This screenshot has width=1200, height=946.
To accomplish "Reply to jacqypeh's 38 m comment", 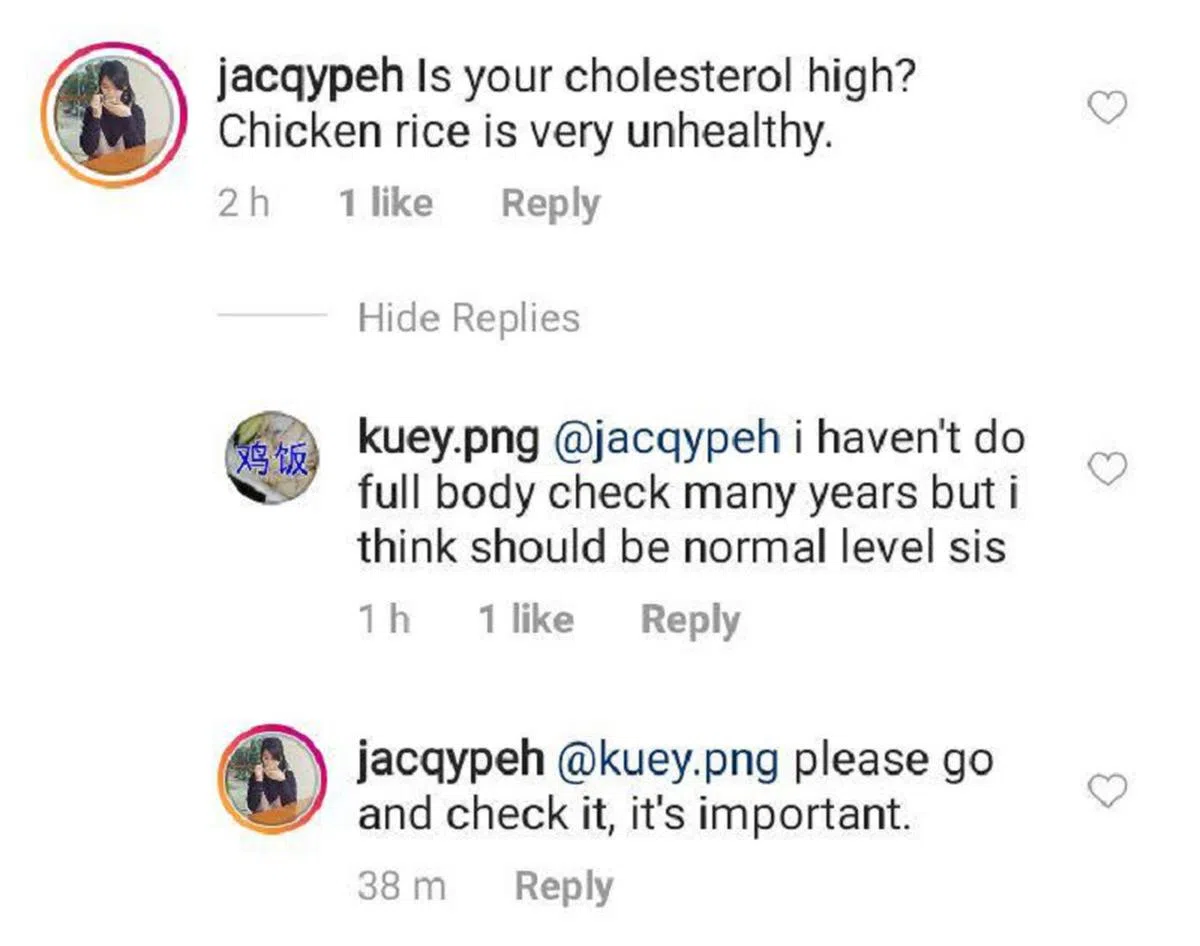I will click(x=563, y=886).
